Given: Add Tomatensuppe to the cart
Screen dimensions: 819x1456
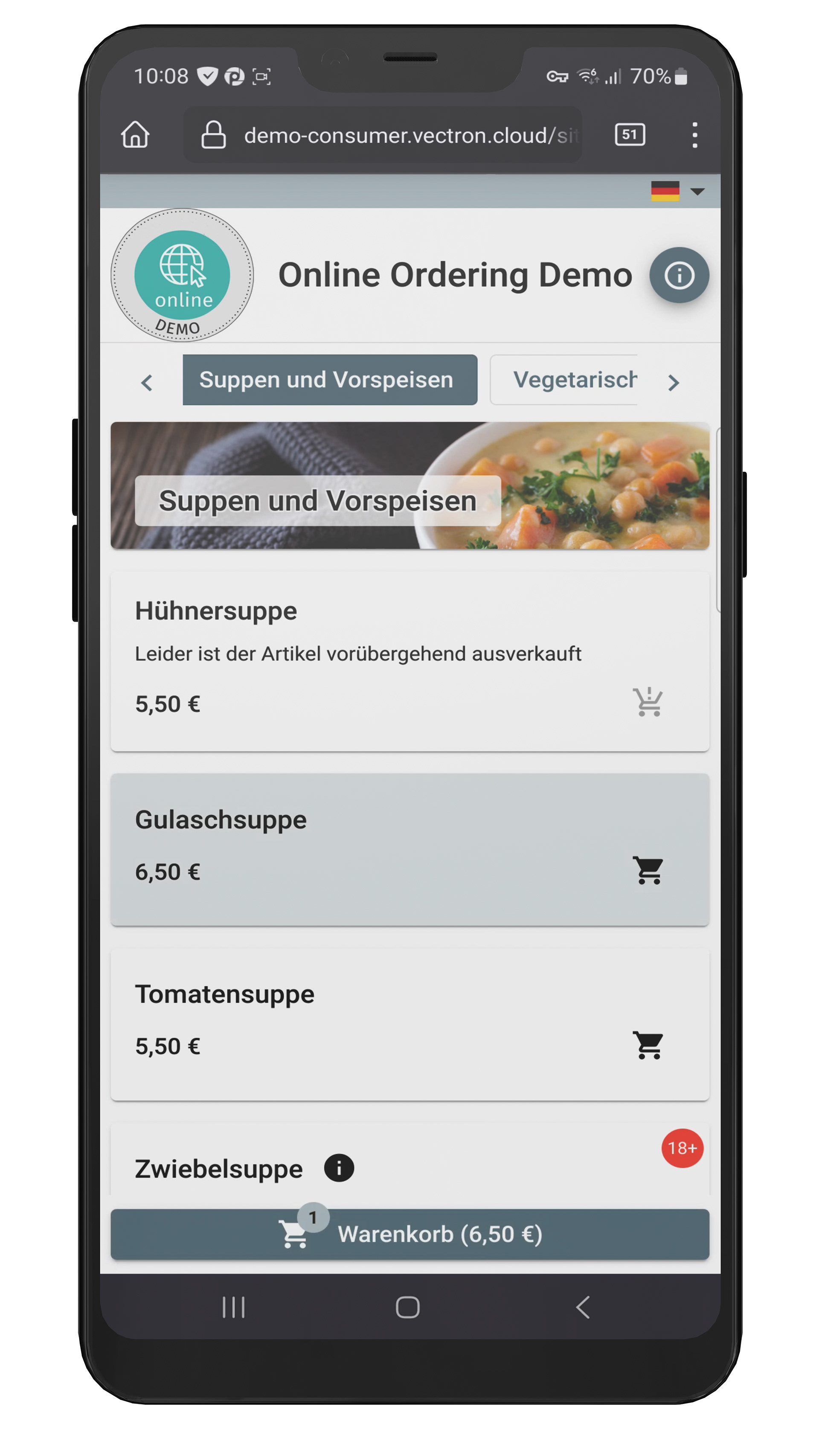Looking at the screenshot, I should tap(648, 1045).
